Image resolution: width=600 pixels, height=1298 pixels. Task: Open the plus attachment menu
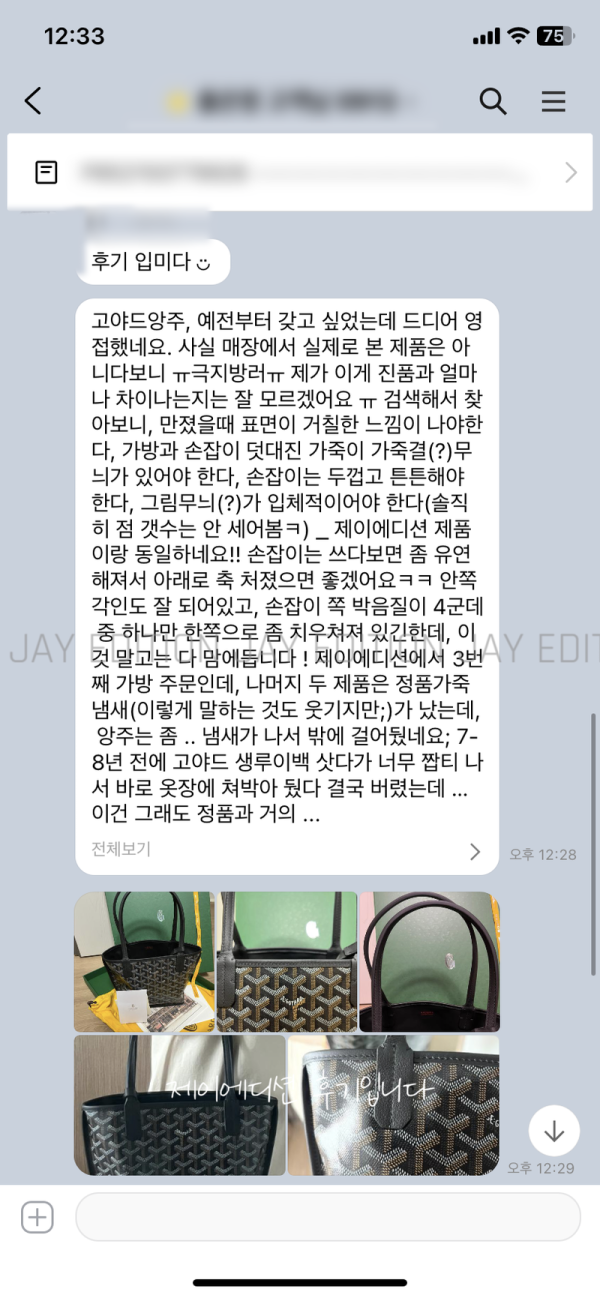pyautogui.click(x=37, y=1217)
